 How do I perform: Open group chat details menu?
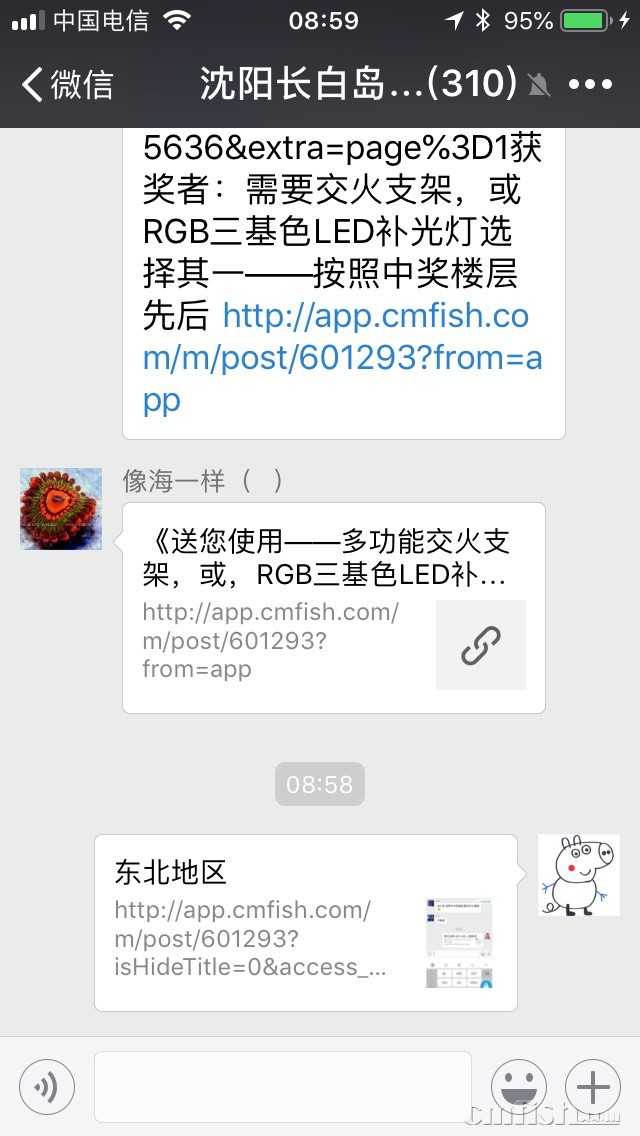tap(590, 85)
